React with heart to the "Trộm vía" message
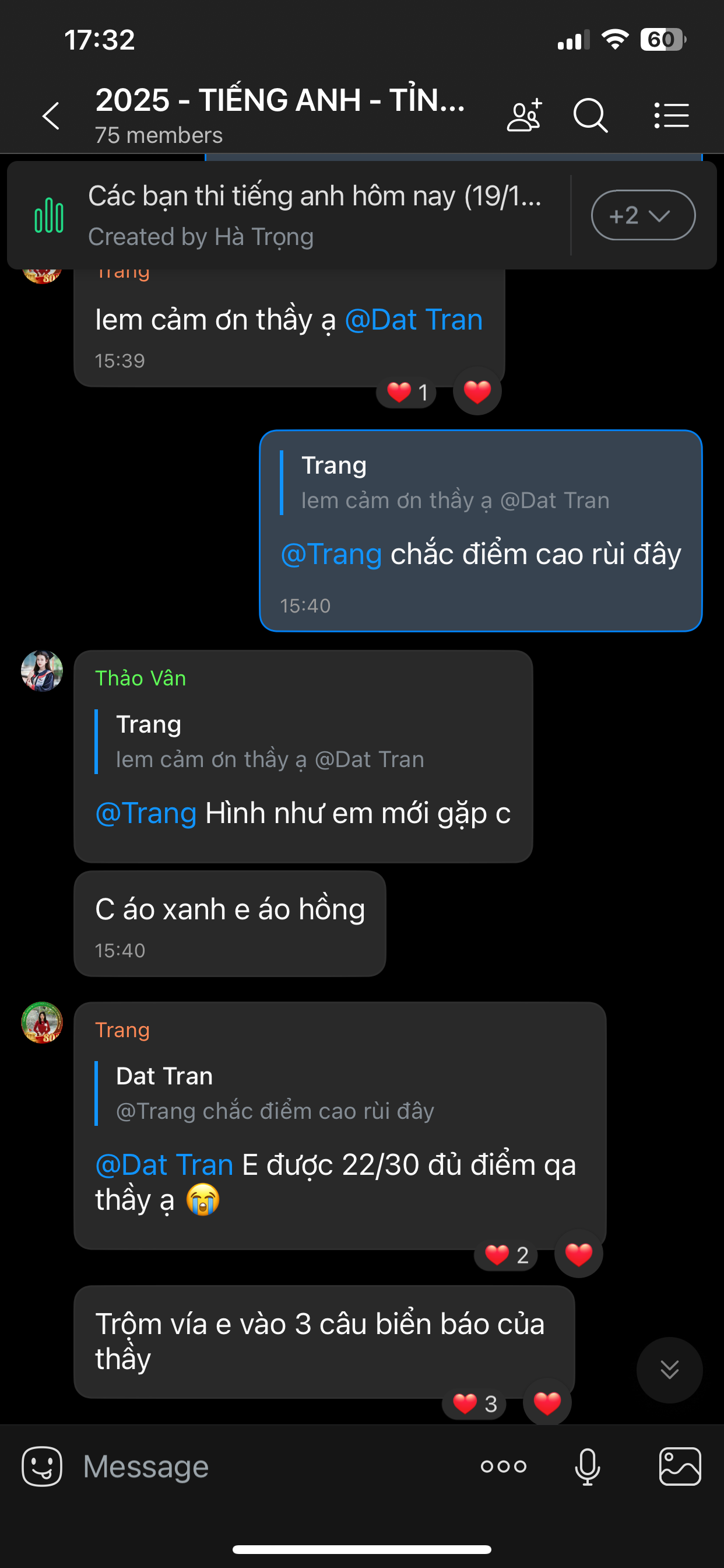This screenshot has width=724, height=1568. [546, 1403]
